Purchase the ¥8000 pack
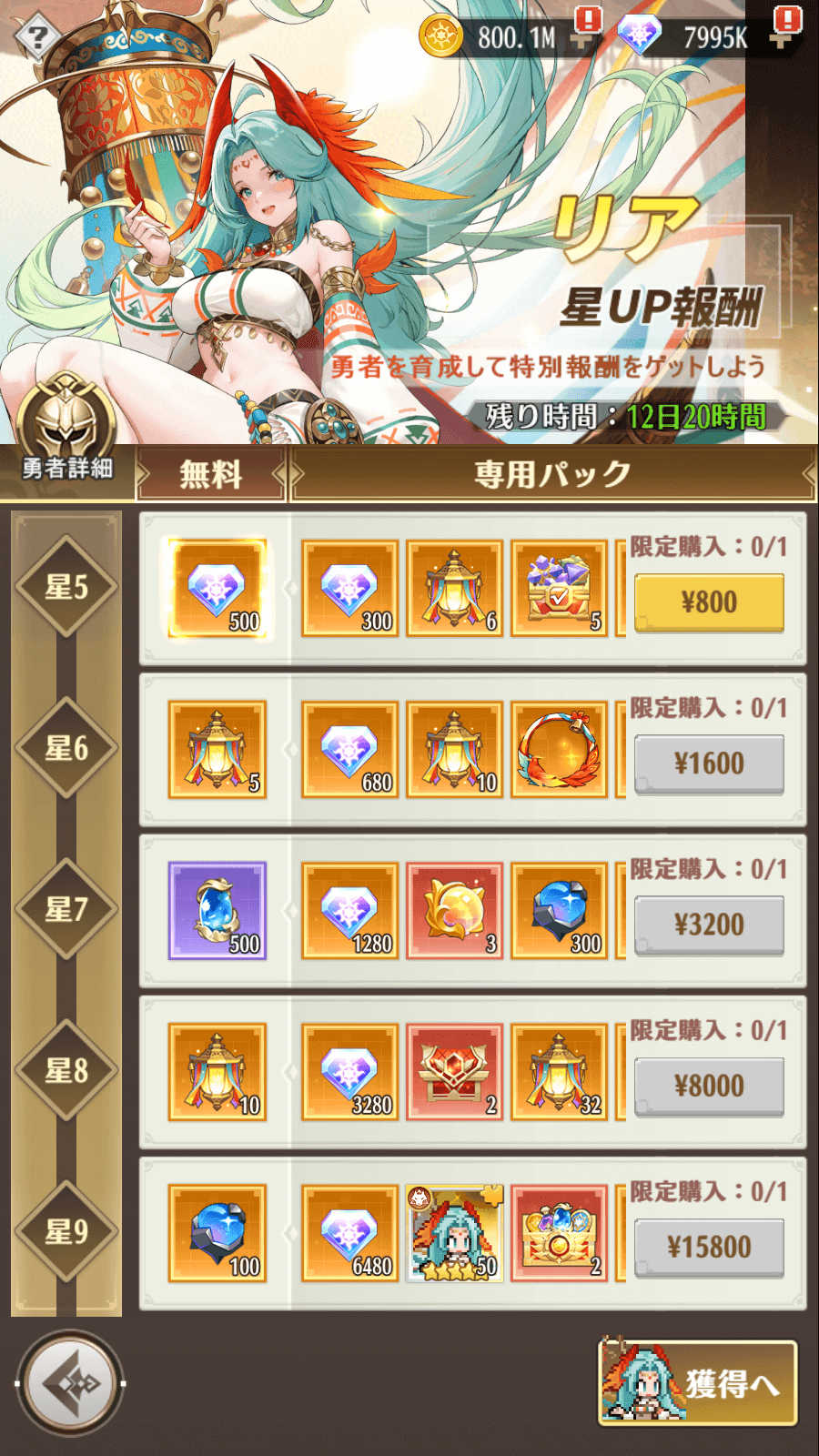 coord(709,1086)
